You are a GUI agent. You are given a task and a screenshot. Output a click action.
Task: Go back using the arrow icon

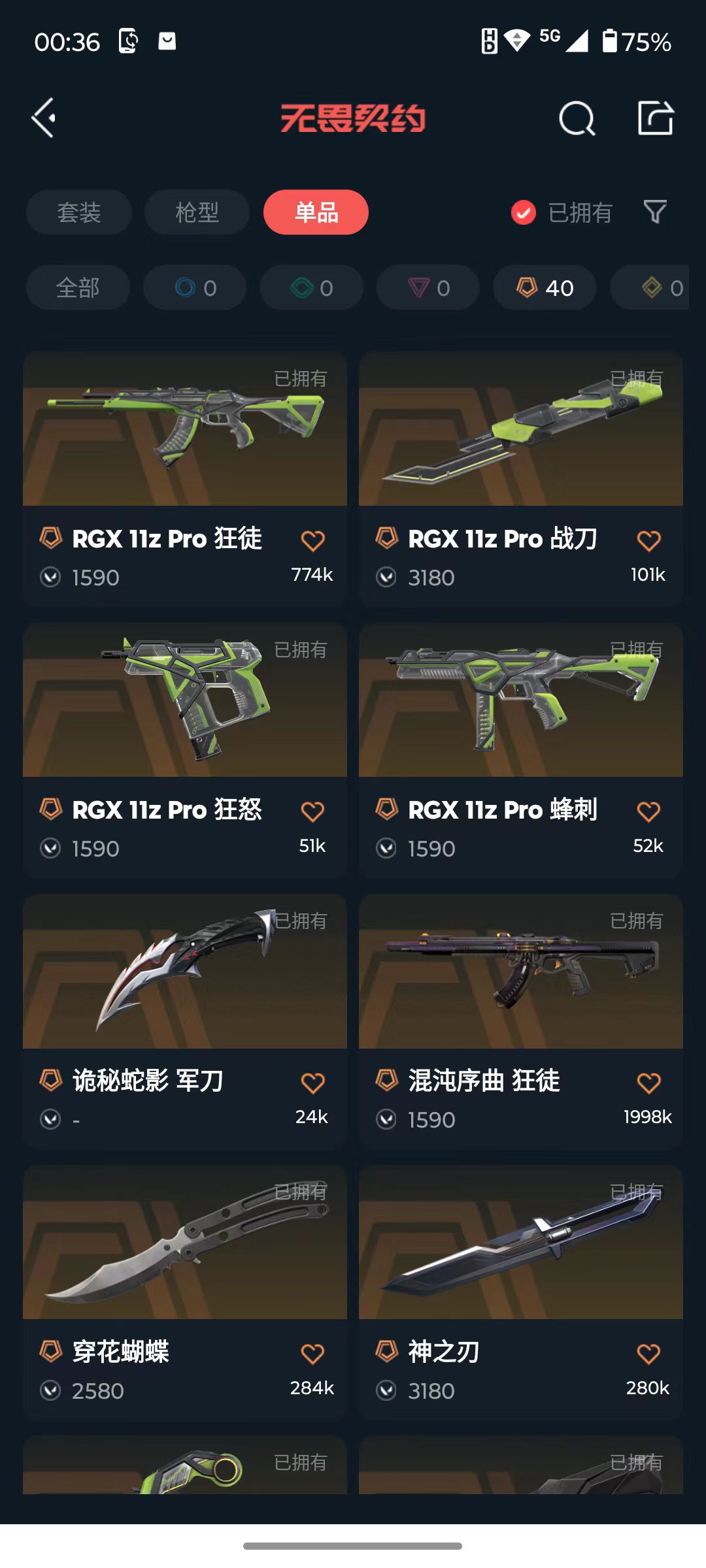[44, 118]
